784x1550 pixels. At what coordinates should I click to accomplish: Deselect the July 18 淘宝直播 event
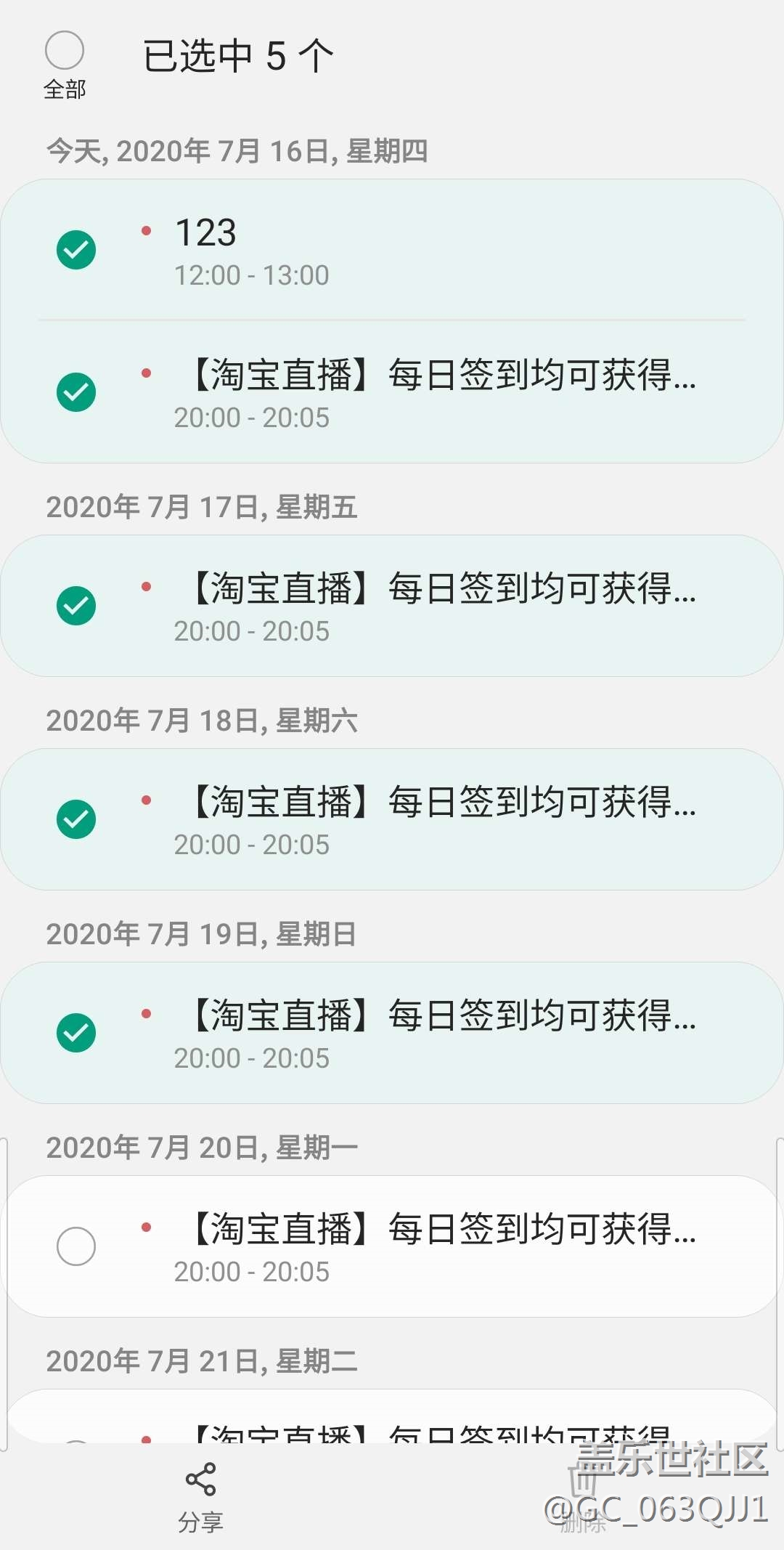coord(76,819)
